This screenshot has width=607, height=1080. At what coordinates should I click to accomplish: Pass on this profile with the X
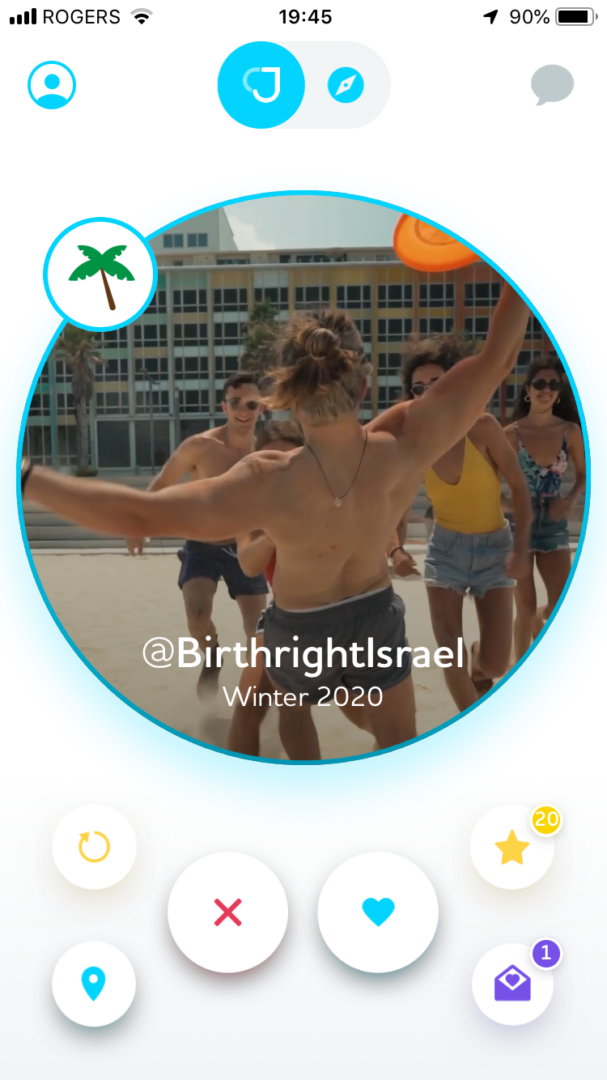pyautogui.click(x=228, y=913)
